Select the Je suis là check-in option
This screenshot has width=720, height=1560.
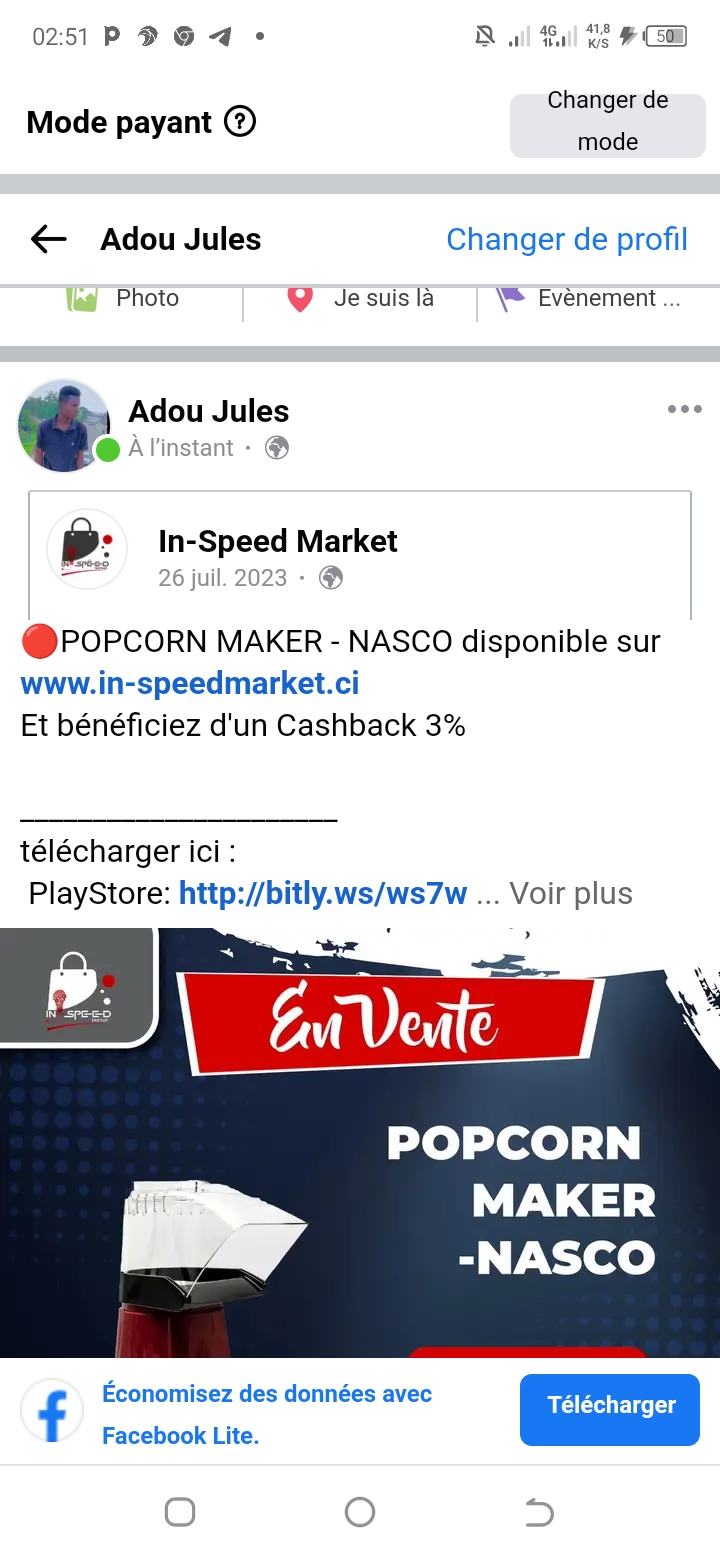[360, 298]
